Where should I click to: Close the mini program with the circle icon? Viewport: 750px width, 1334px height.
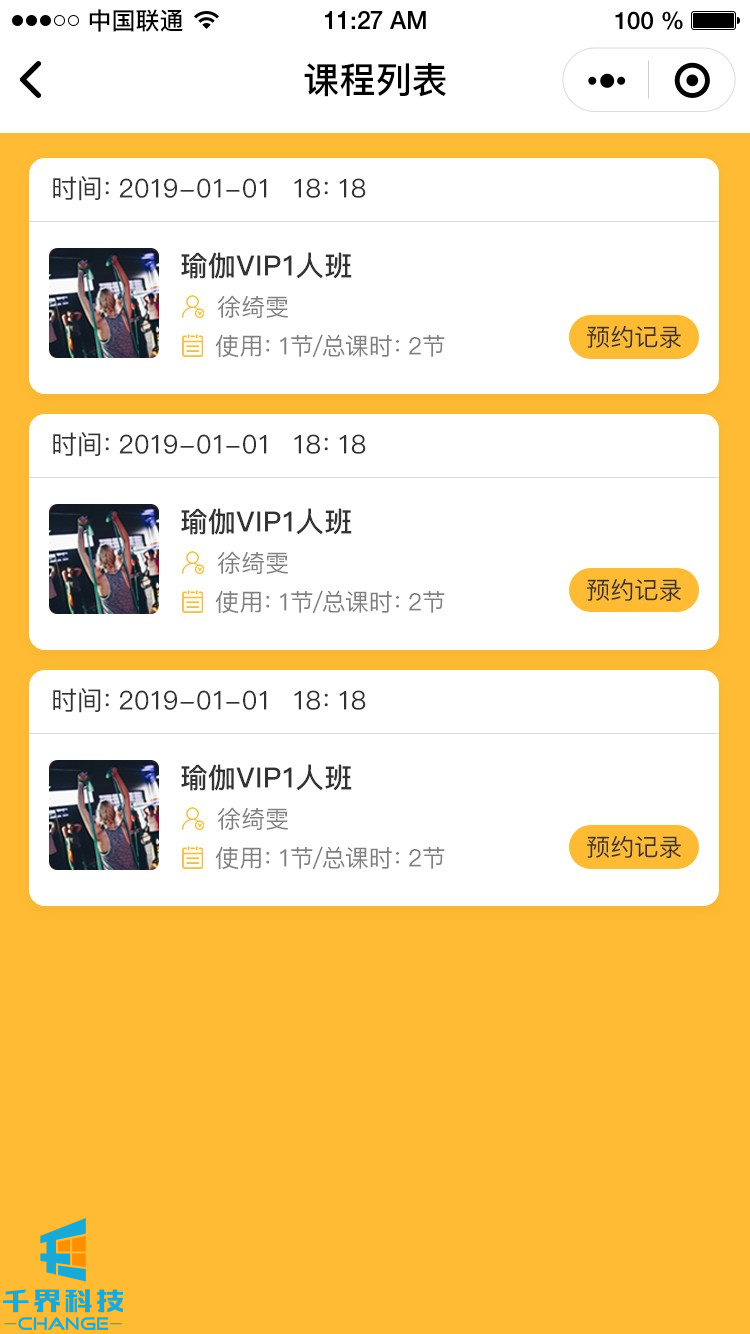692,81
